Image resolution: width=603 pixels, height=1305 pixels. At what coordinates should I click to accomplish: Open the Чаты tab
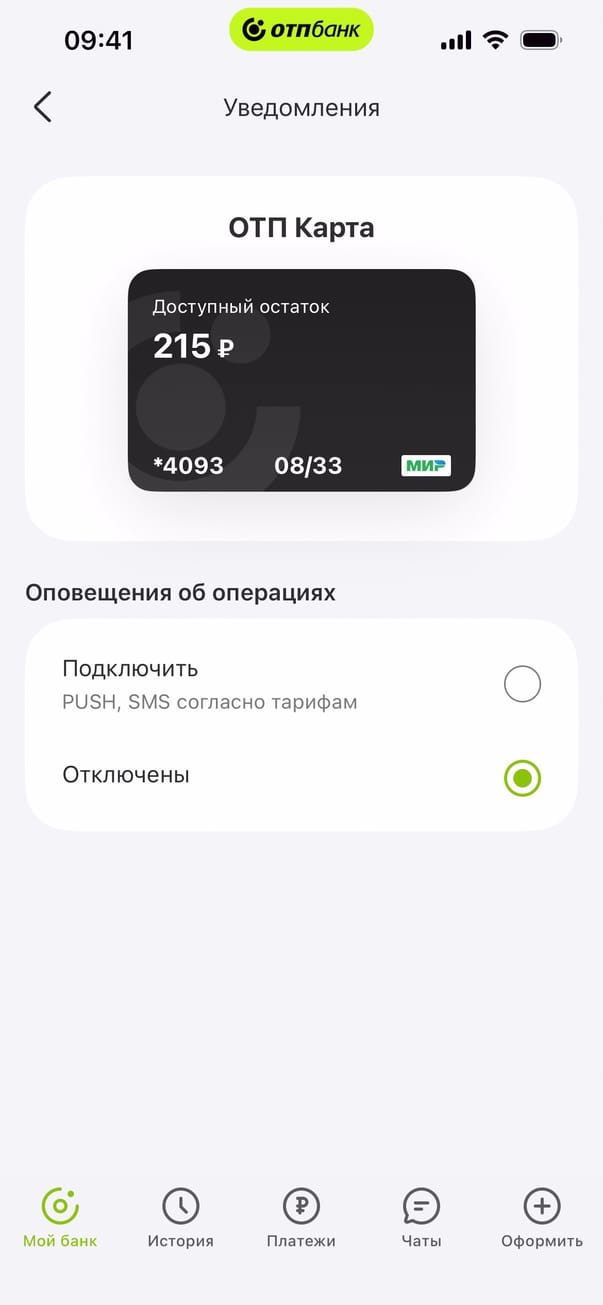(x=421, y=1218)
